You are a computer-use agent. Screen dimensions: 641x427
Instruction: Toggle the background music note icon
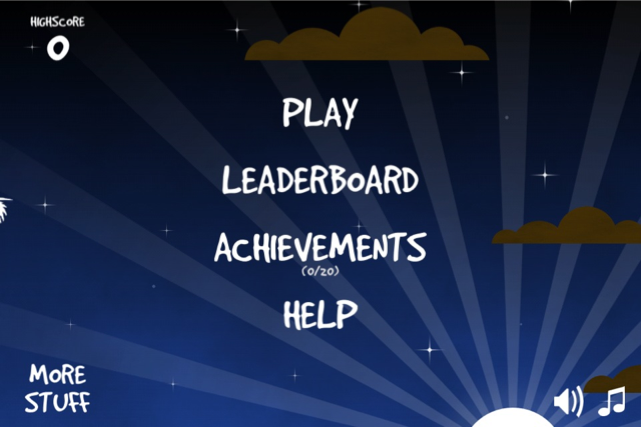[x=611, y=401]
